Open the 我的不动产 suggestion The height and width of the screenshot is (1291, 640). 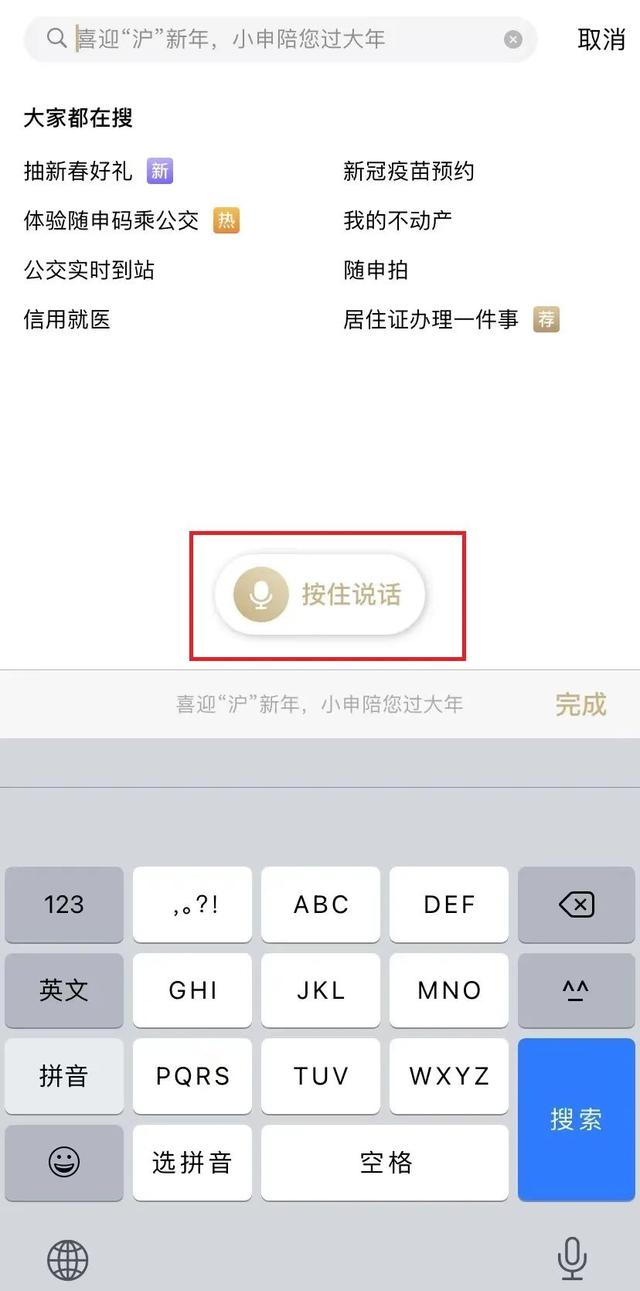point(397,221)
